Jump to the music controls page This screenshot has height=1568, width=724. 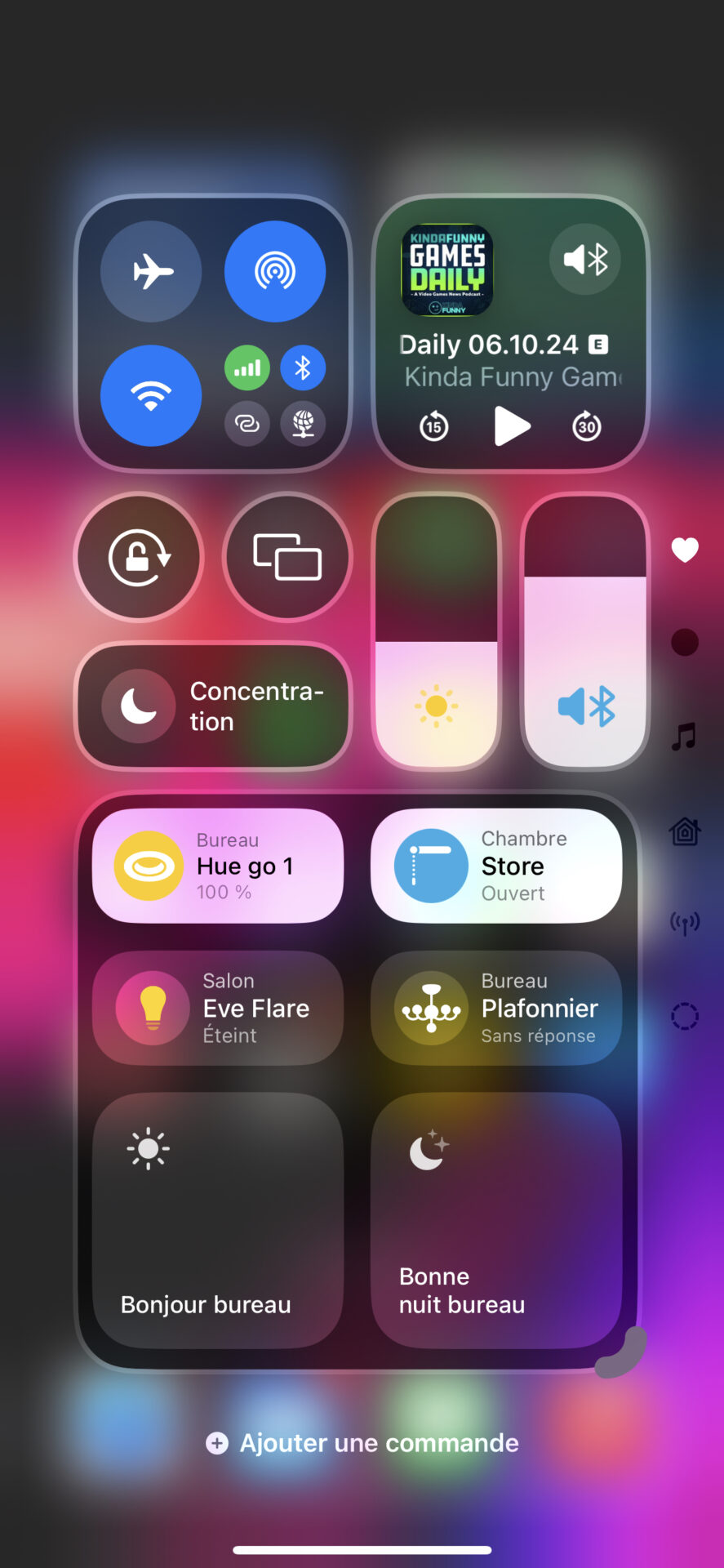click(684, 737)
